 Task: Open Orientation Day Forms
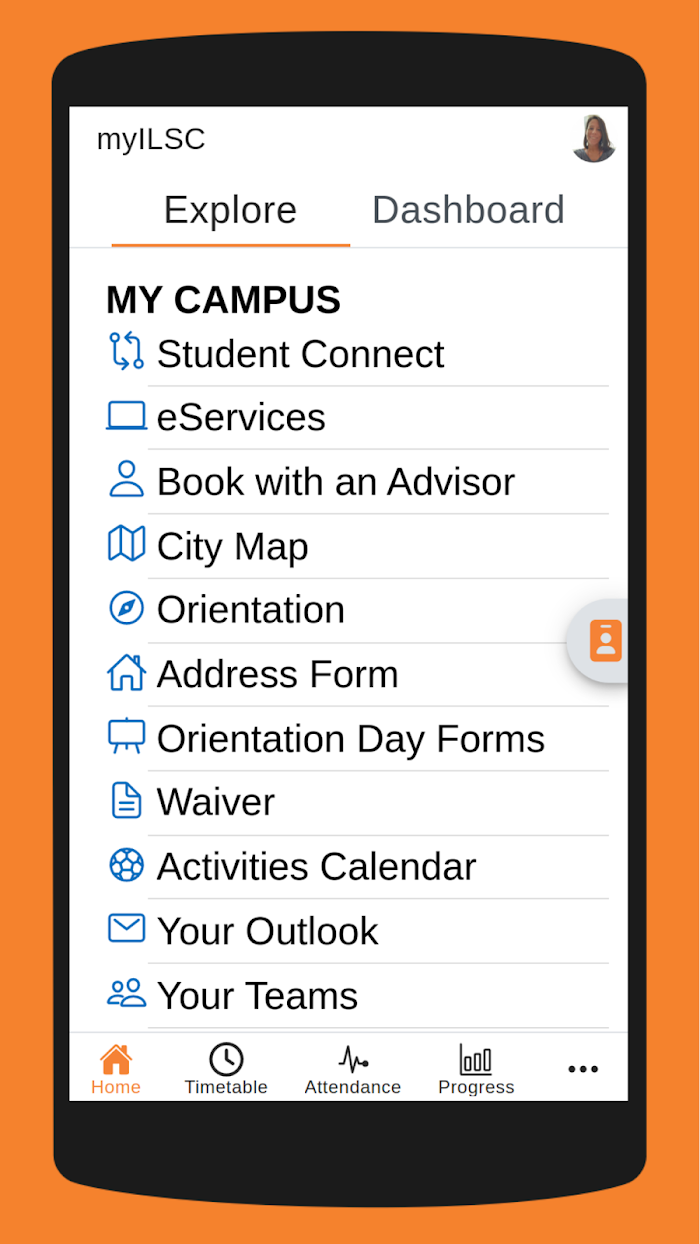(x=357, y=739)
